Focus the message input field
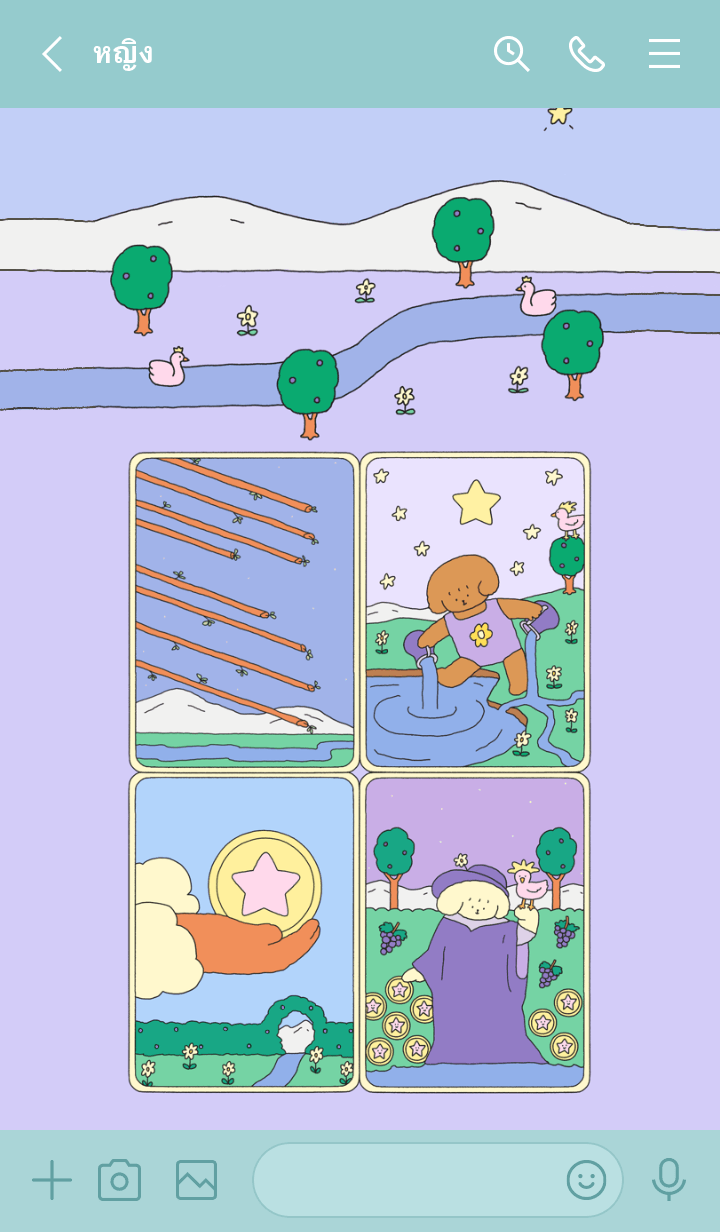 pos(405,1180)
